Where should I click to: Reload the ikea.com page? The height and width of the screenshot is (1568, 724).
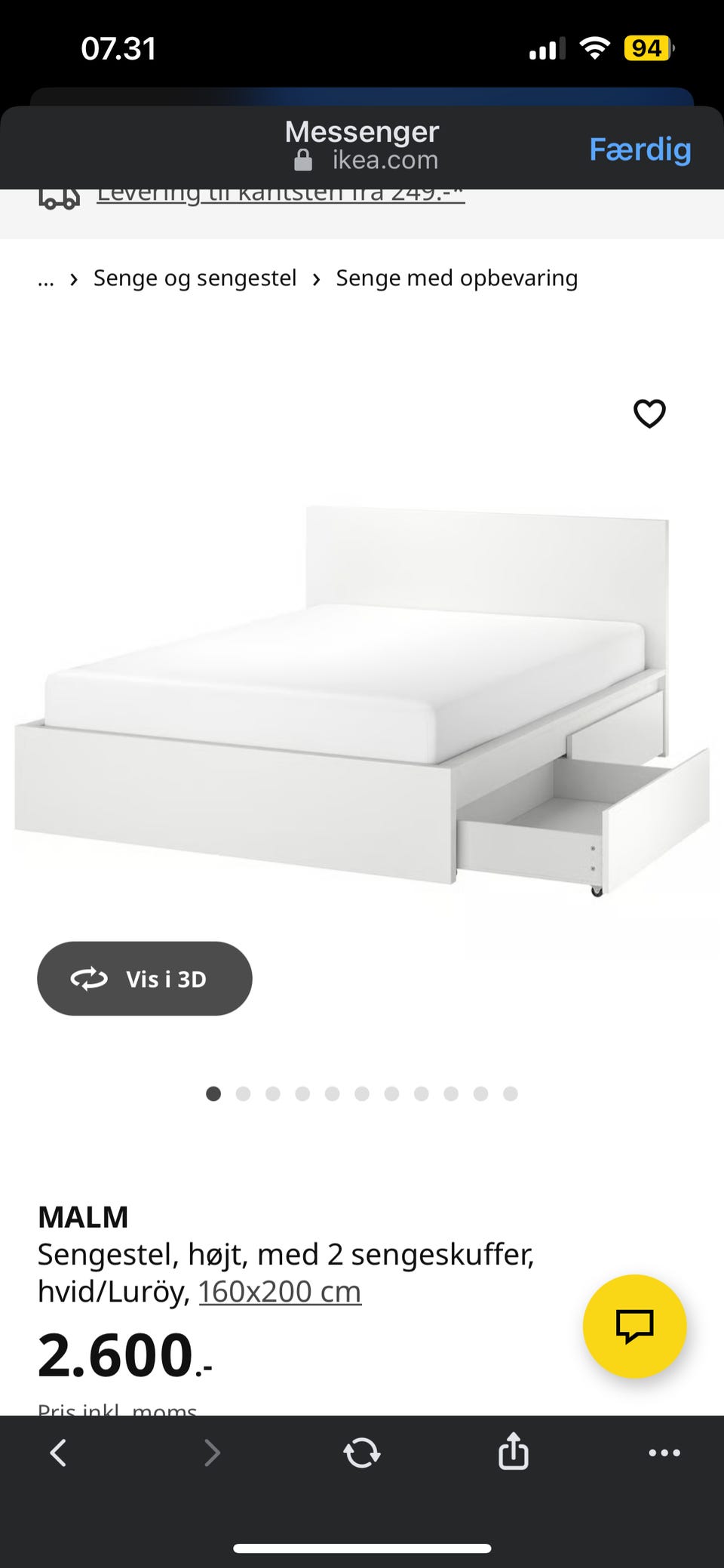(x=362, y=1452)
